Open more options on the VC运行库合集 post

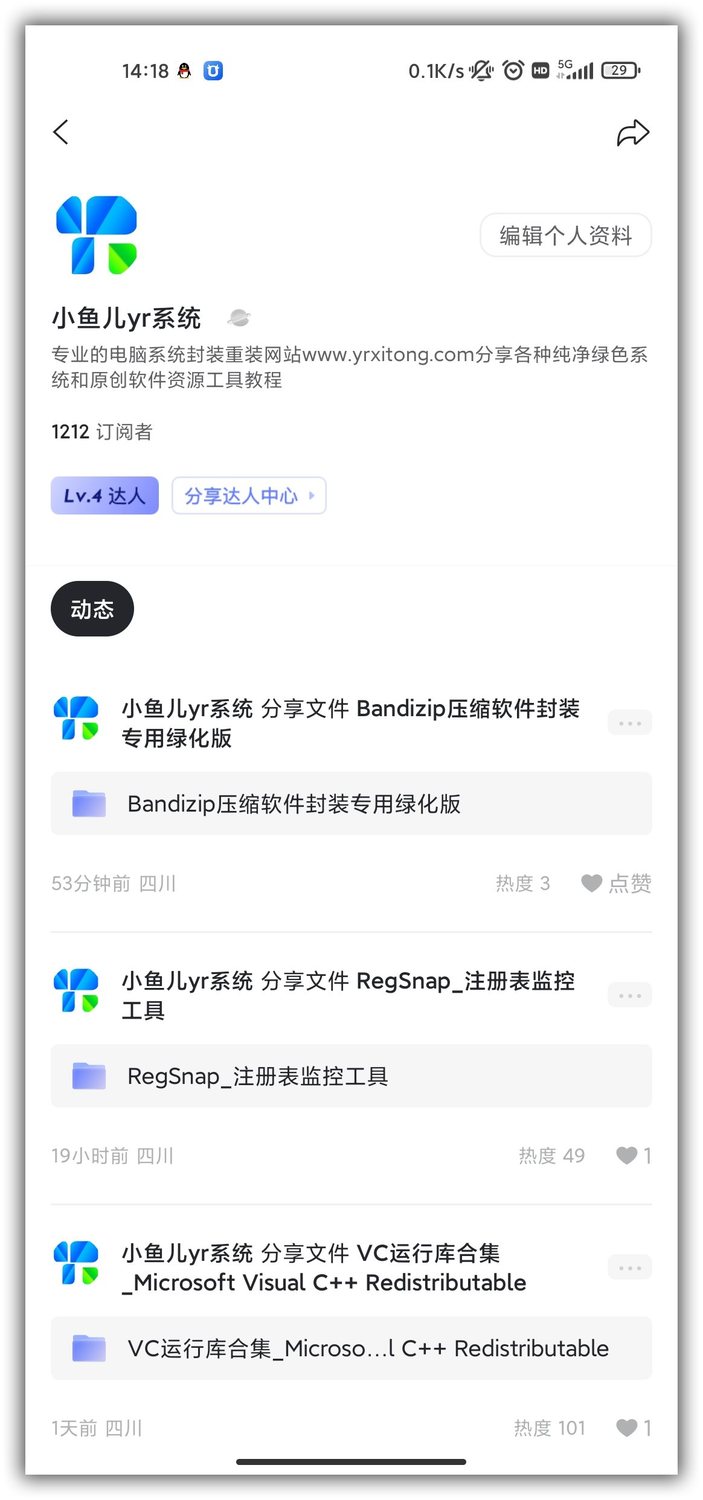(630, 1267)
